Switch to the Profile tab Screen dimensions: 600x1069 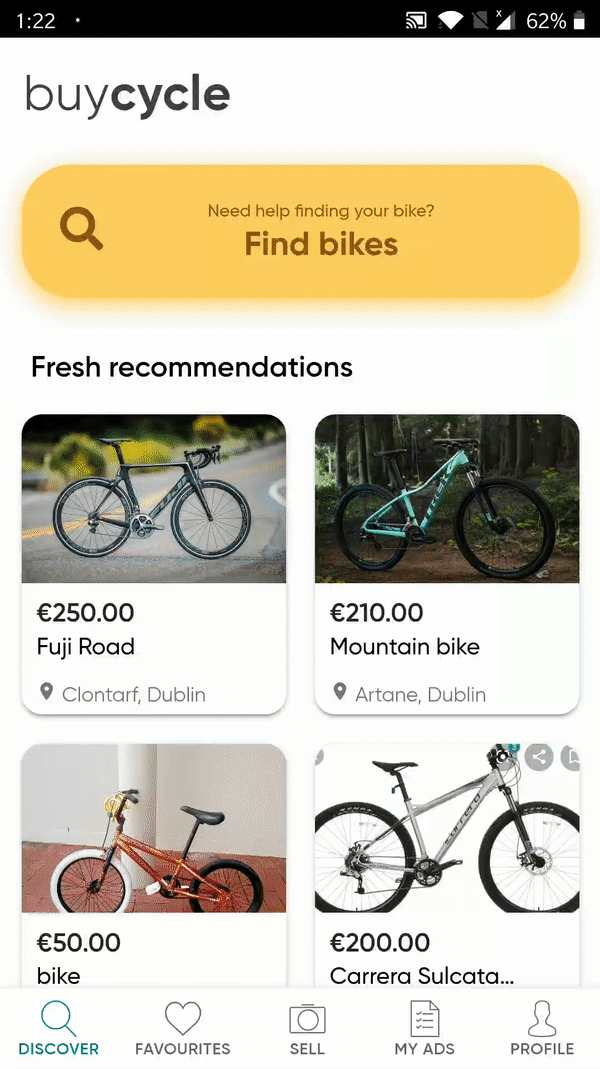[x=542, y=1029]
